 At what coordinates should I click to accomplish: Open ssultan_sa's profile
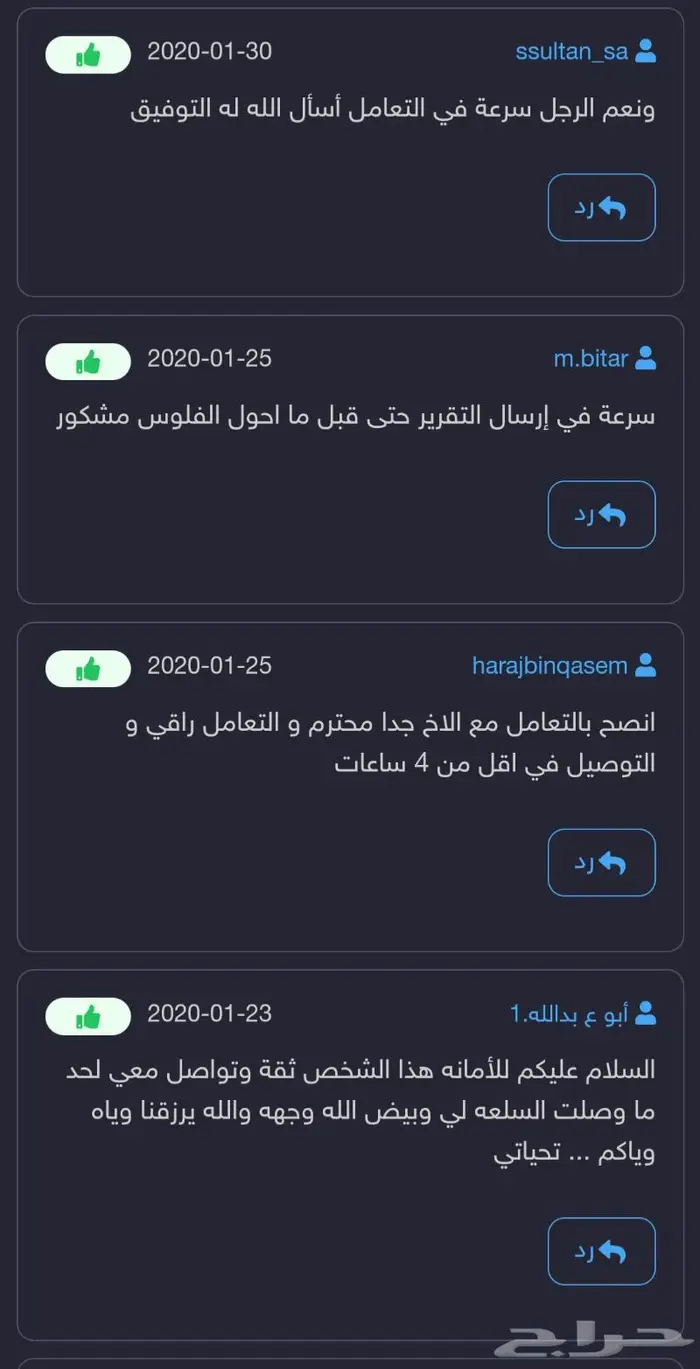pyautogui.click(x=572, y=52)
